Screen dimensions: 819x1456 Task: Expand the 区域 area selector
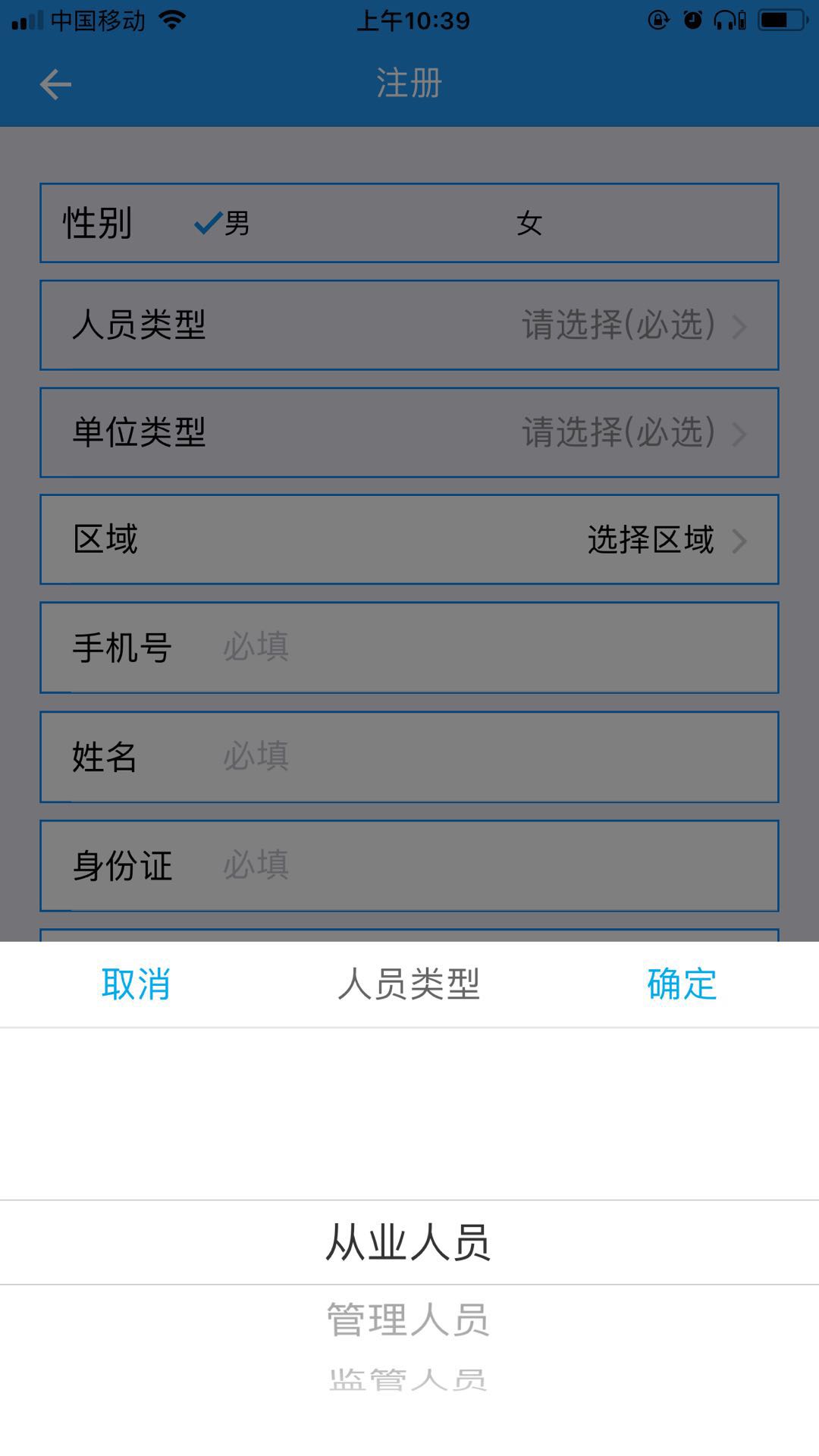pos(409,540)
